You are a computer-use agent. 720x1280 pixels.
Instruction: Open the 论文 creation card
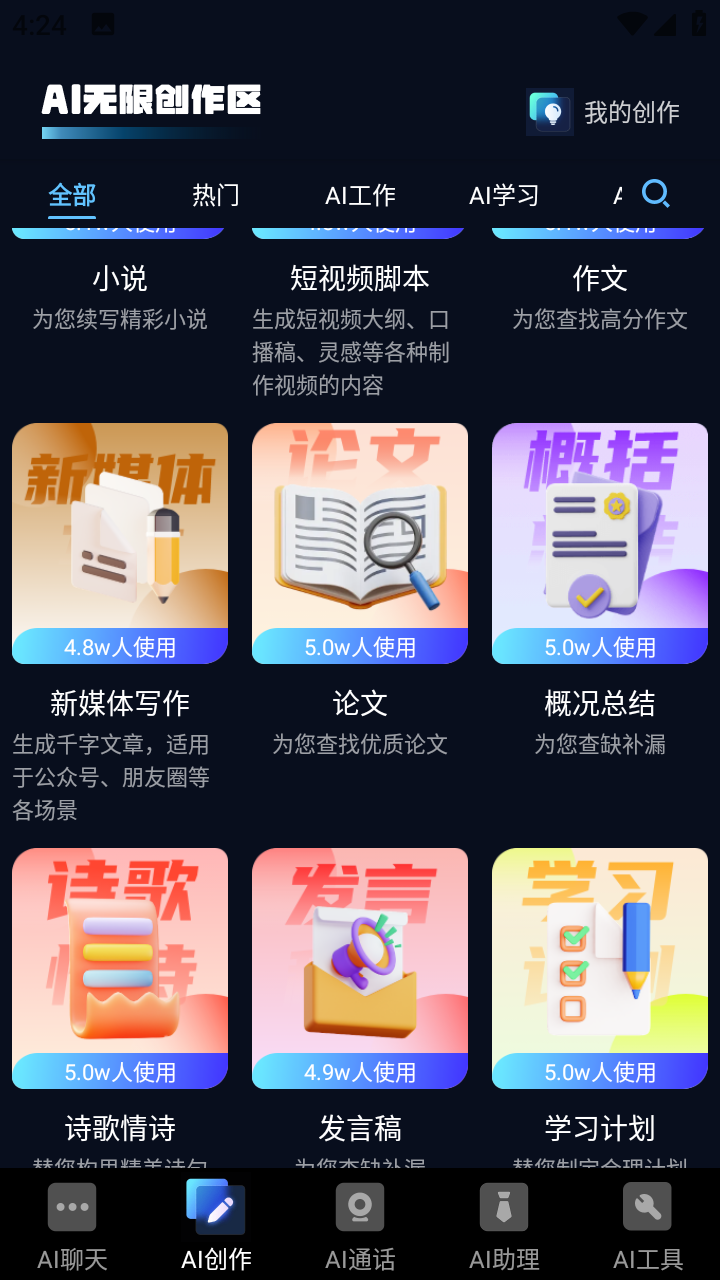[x=360, y=543]
